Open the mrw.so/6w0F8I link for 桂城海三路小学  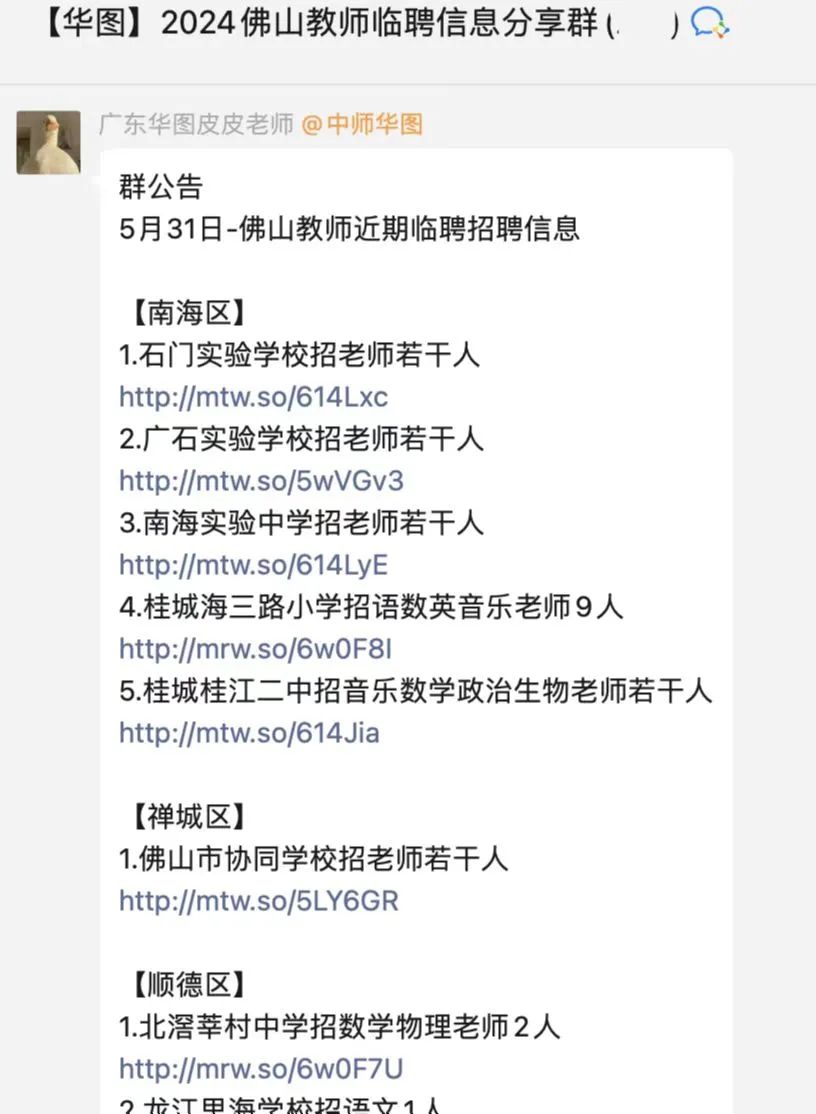pos(255,649)
